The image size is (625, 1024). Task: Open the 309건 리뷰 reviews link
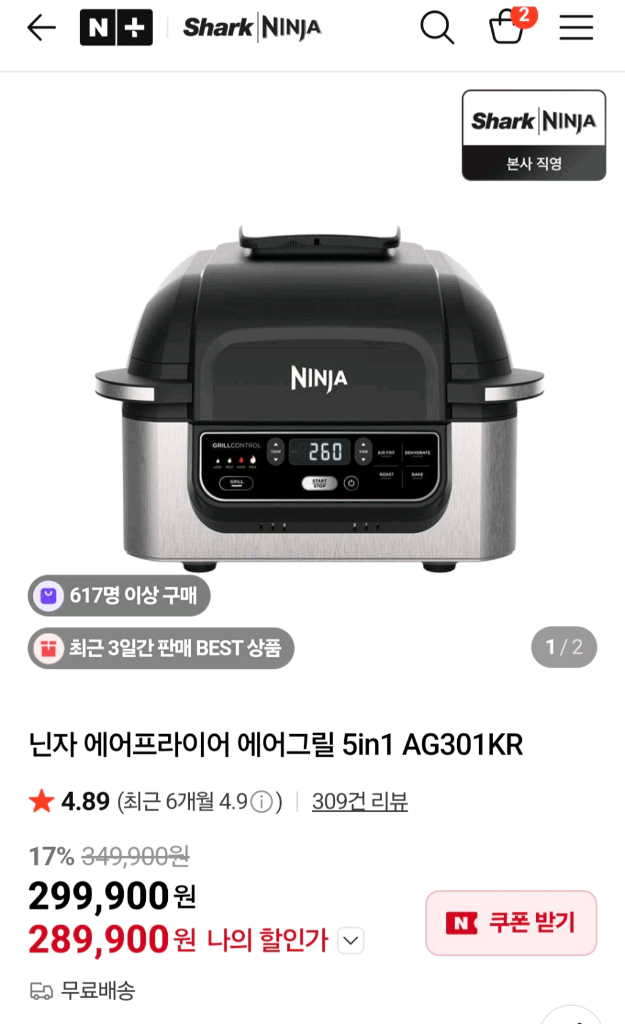click(359, 801)
